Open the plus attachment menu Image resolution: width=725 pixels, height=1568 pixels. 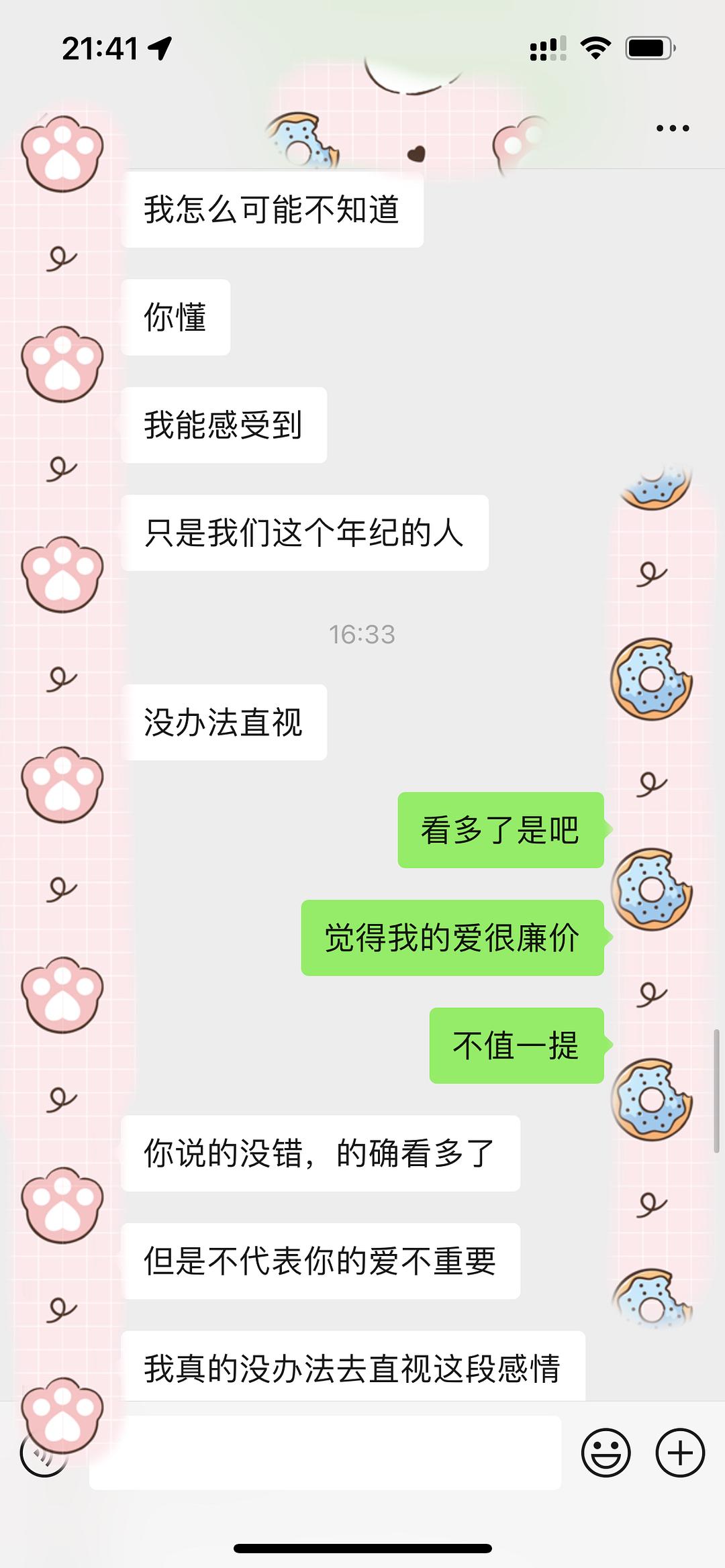(680, 1453)
